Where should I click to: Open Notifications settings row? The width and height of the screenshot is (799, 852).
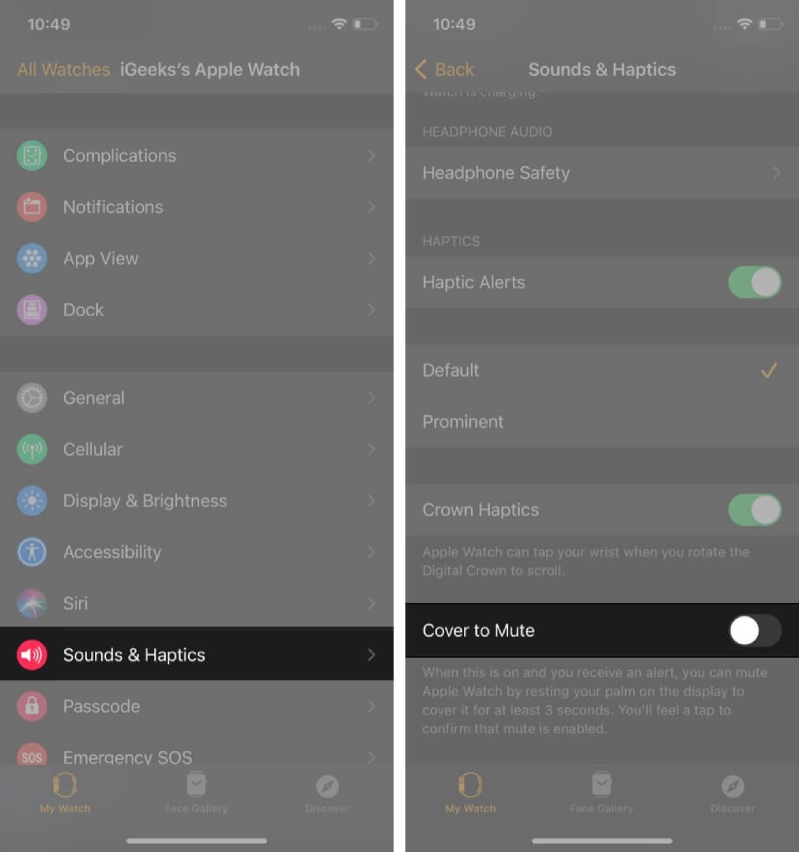[196, 207]
